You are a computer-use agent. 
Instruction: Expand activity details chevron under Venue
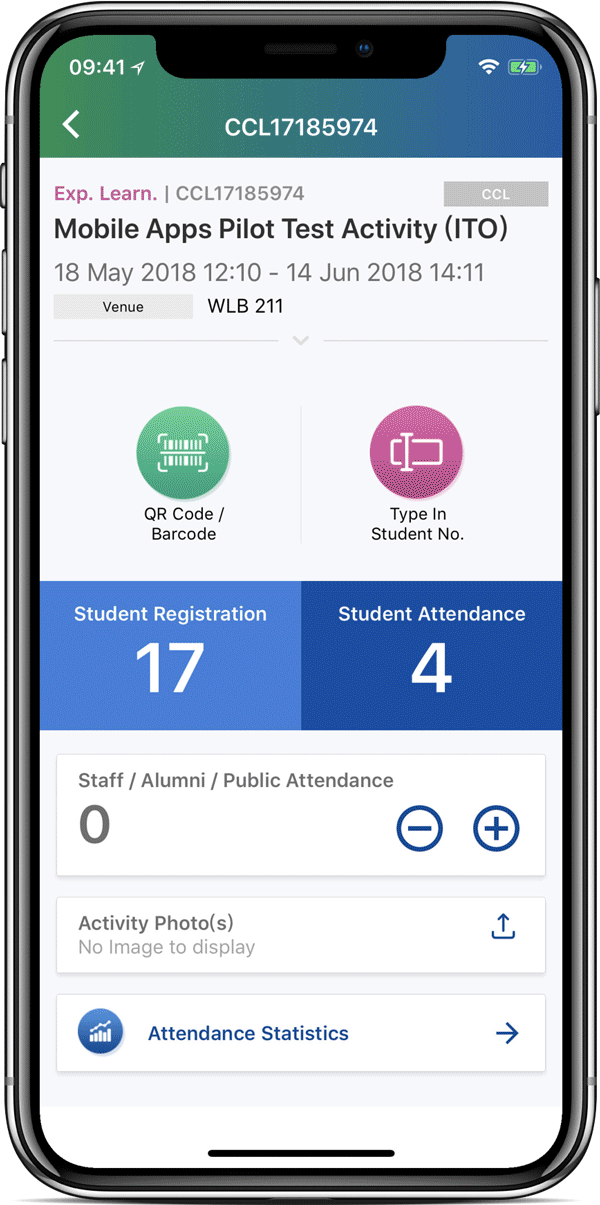300,341
